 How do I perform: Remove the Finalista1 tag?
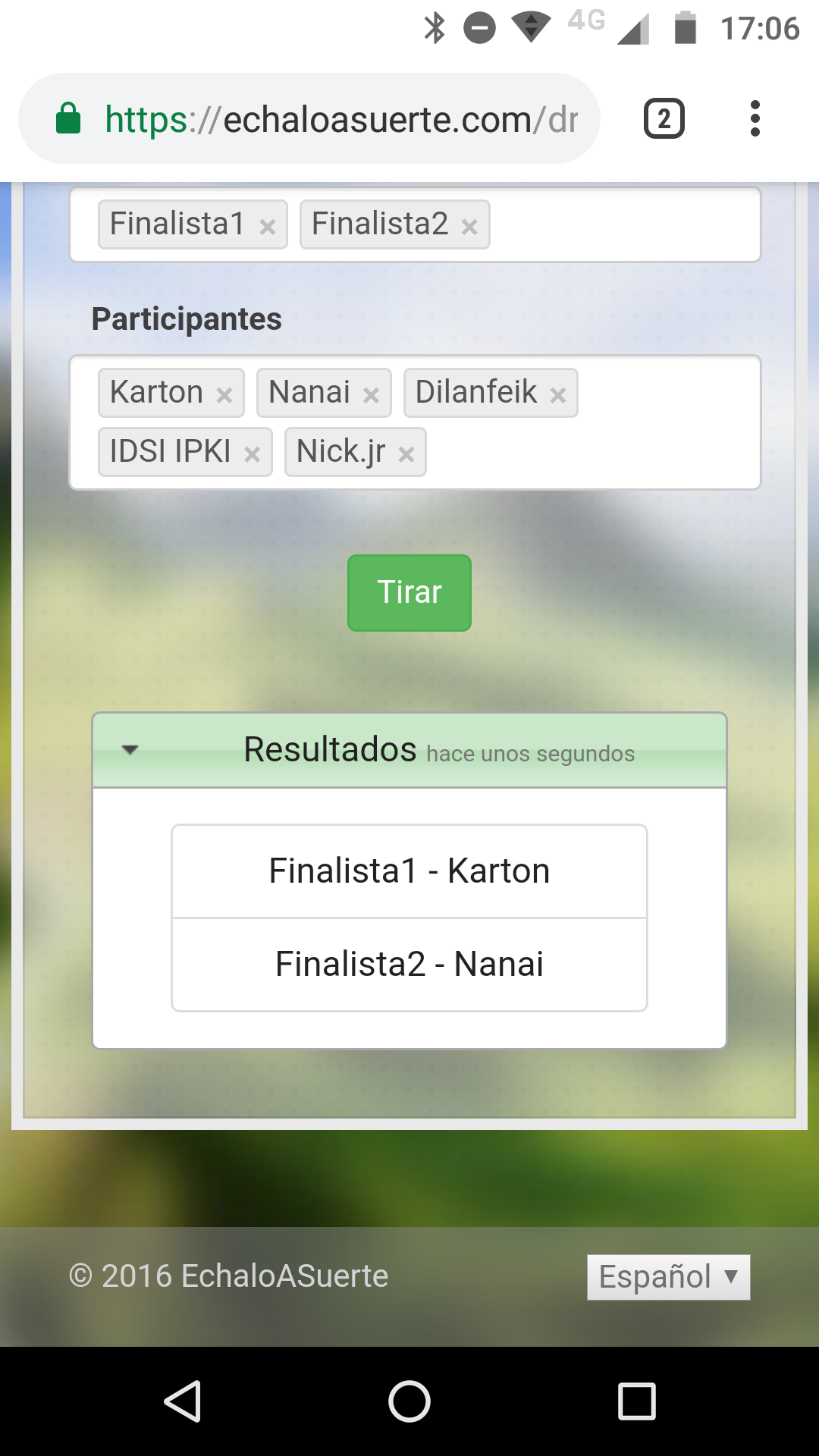pos(267,226)
